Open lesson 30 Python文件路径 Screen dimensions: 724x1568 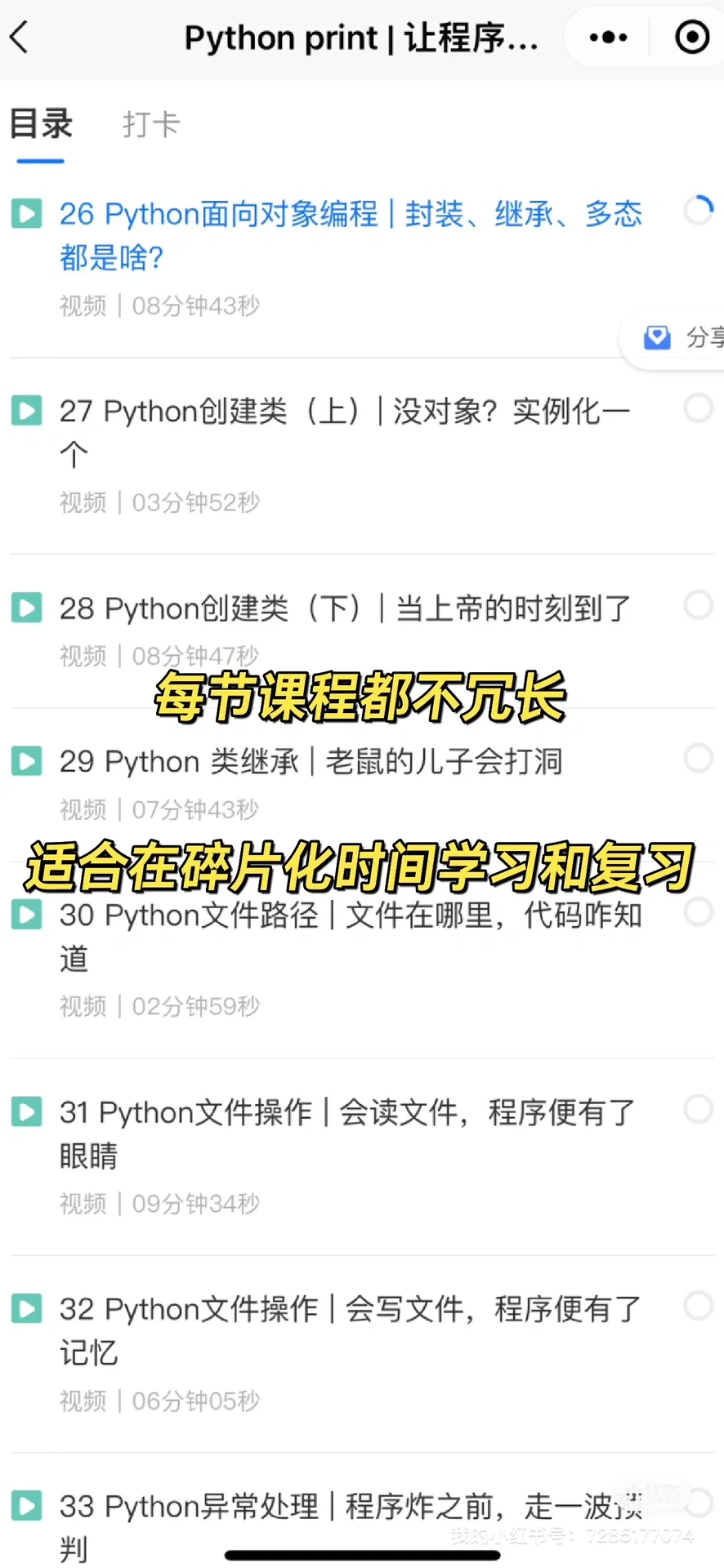[350, 936]
